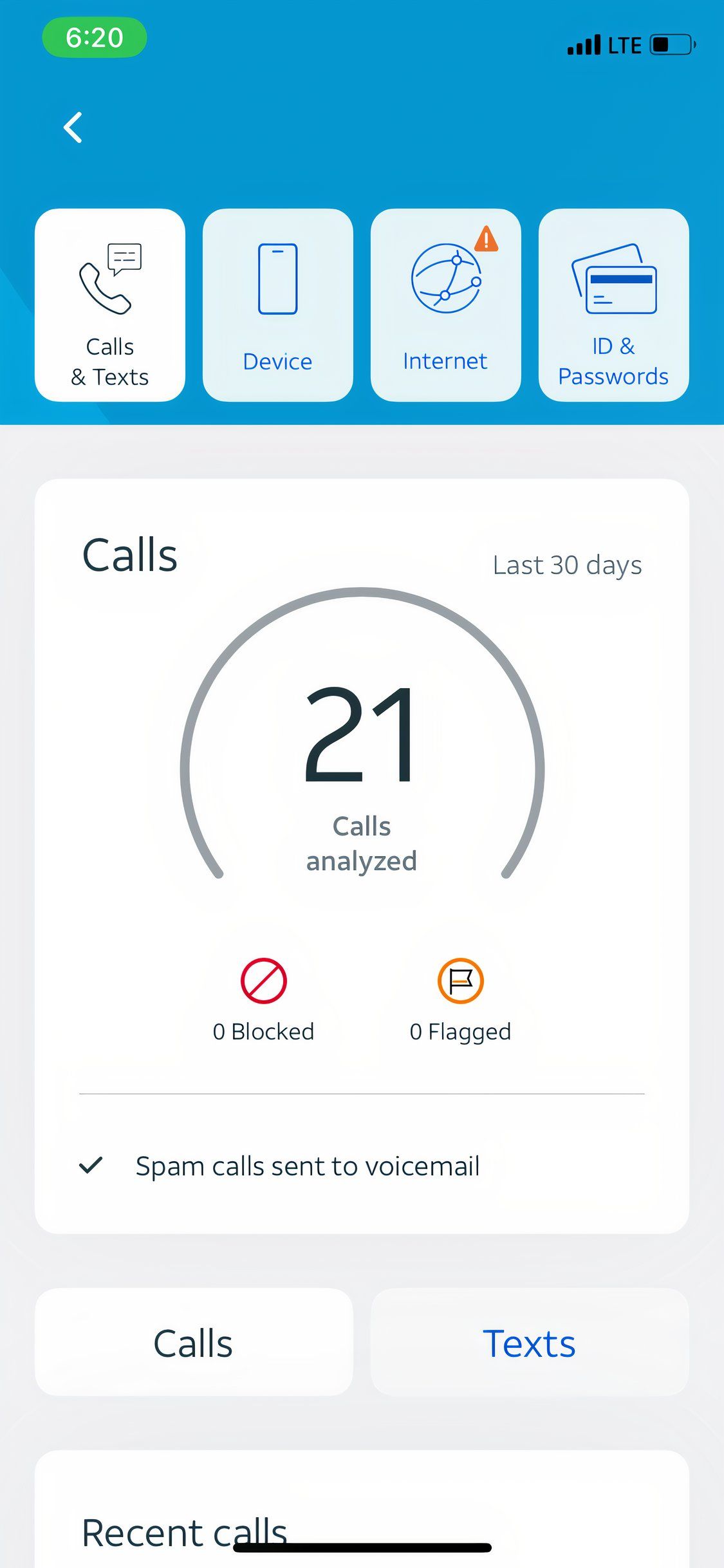Click the 0 Blocked link

click(263, 1031)
